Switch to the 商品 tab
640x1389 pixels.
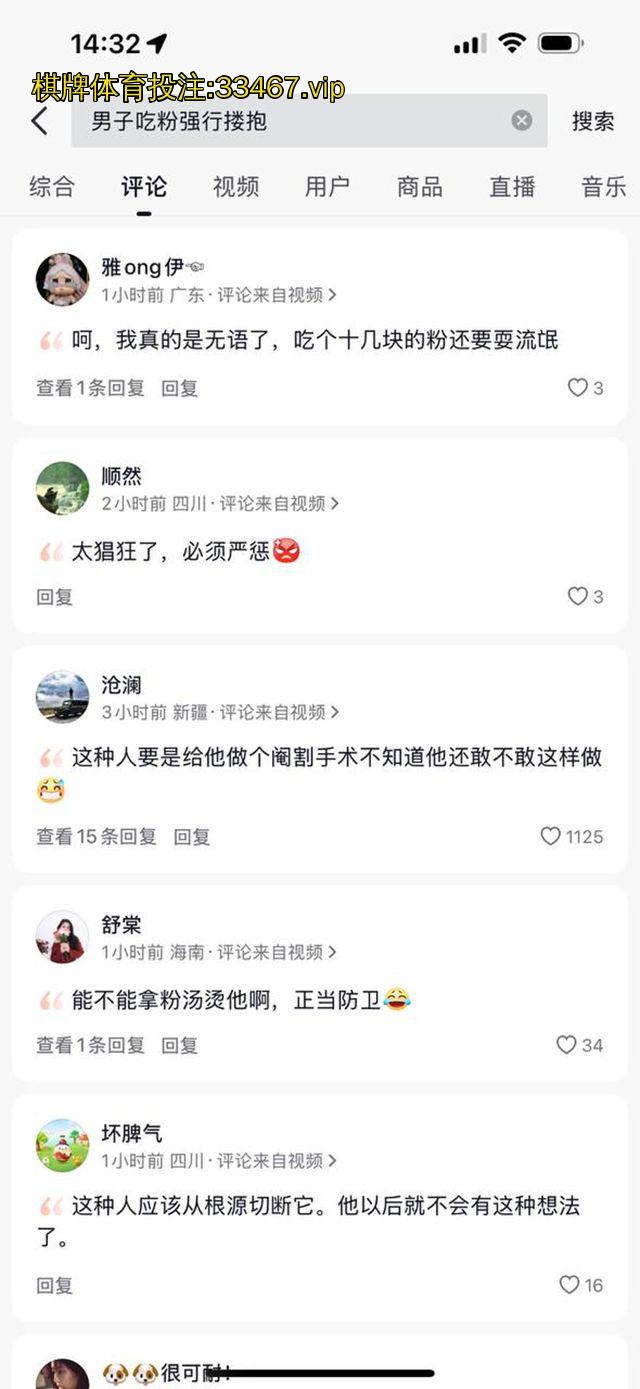419,186
